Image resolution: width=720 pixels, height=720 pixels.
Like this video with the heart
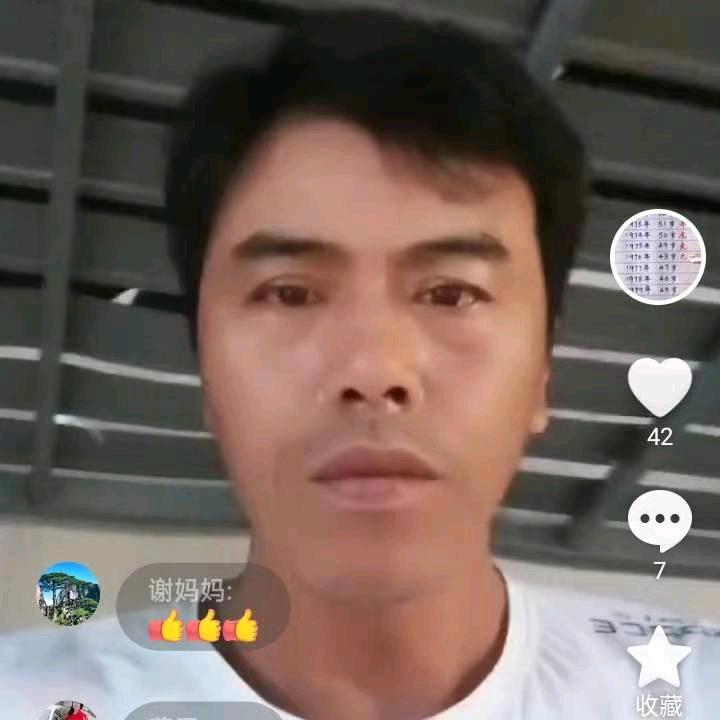[x=659, y=387]
